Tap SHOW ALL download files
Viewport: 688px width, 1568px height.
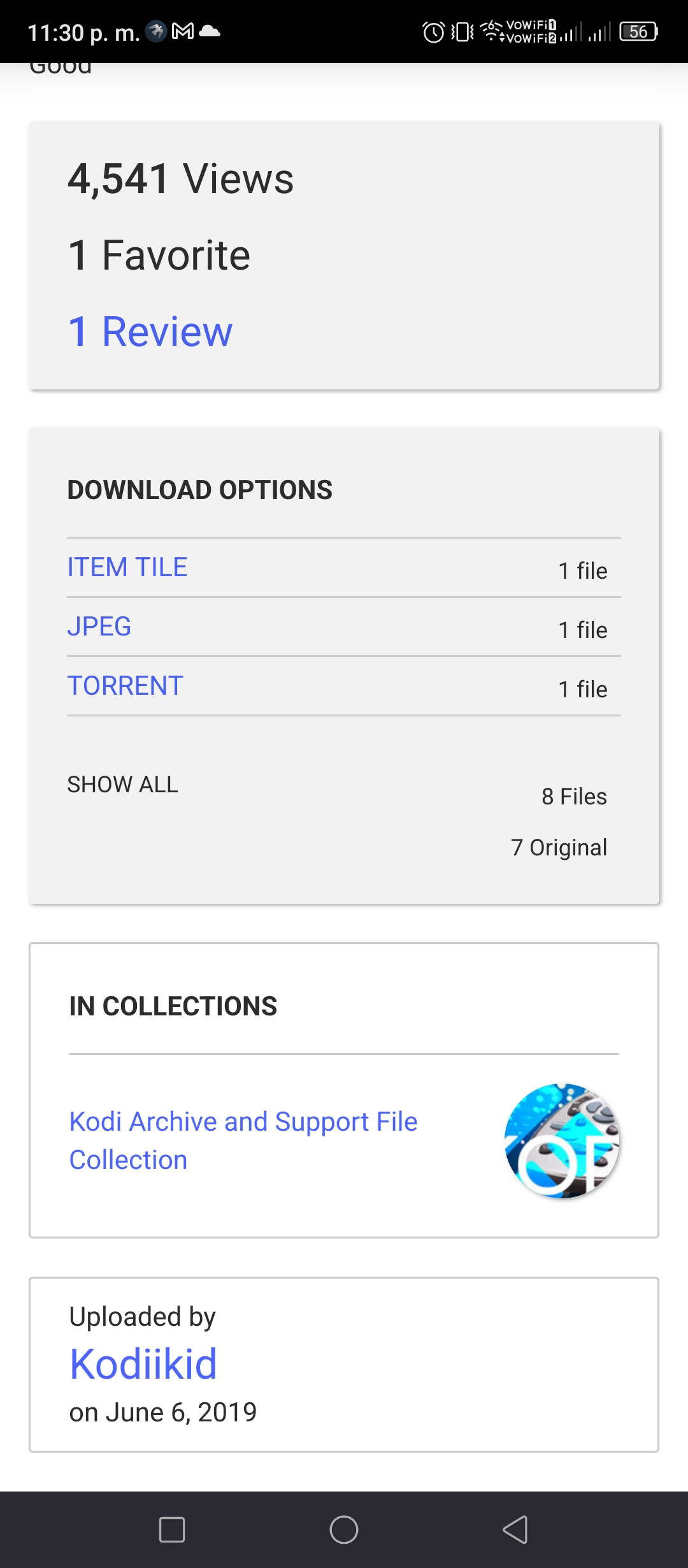tap(123, 785)
